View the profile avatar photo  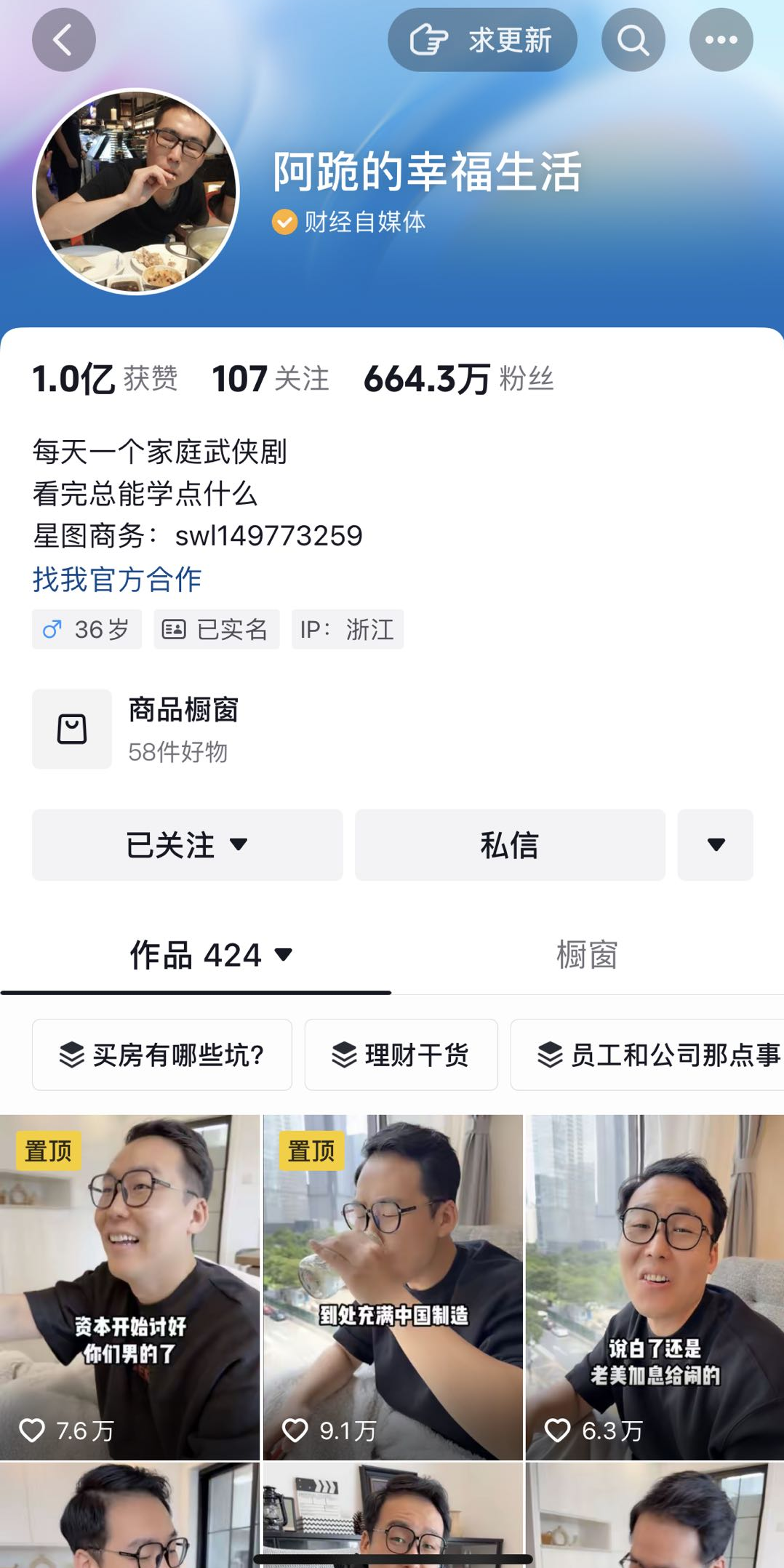136,192
